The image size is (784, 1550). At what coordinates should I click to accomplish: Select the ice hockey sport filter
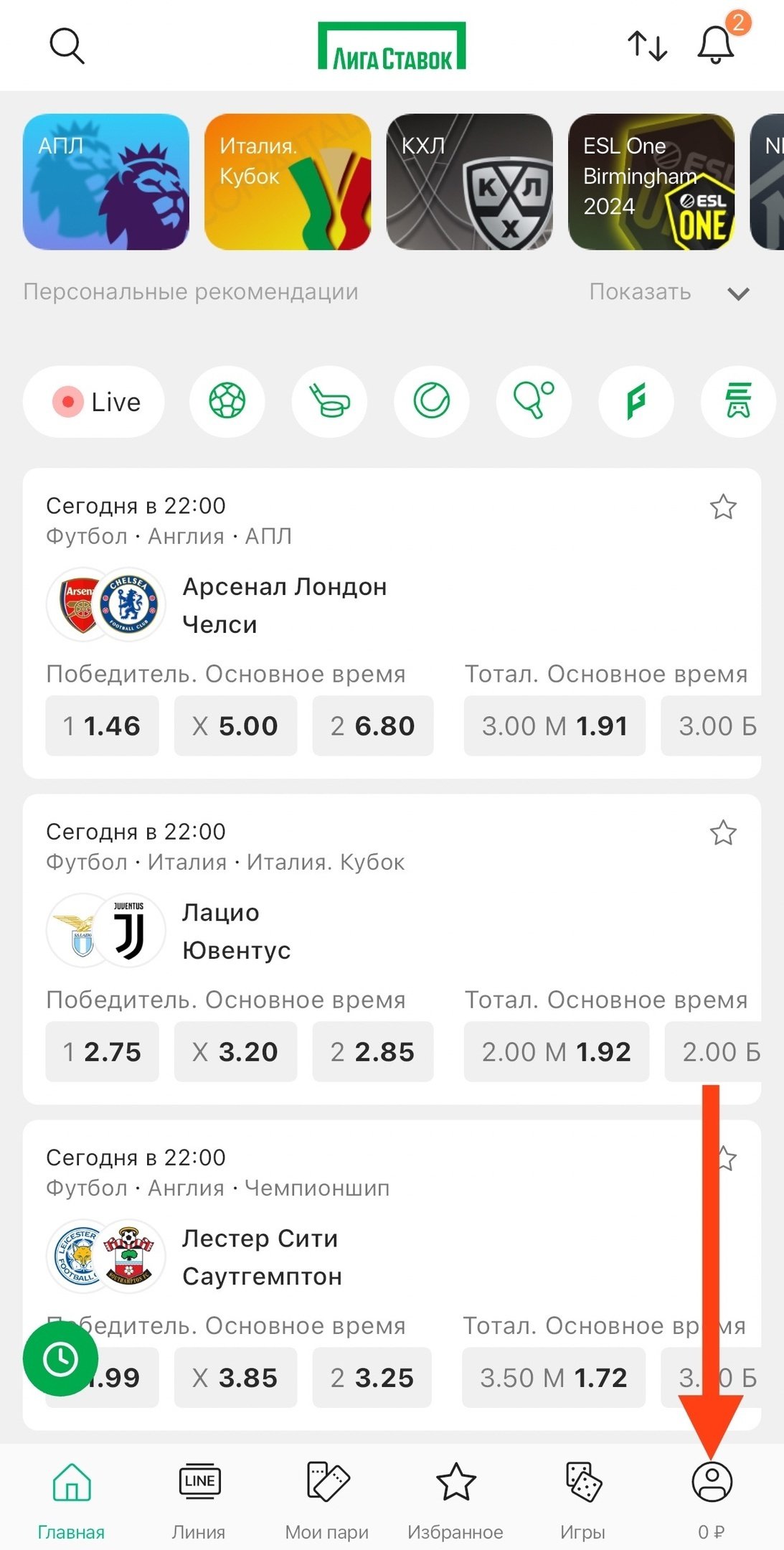point(329,401)
